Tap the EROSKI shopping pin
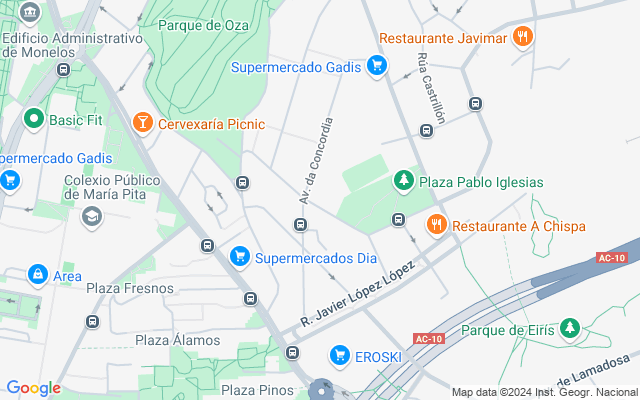The image size is (640, 400). (339, 356)
